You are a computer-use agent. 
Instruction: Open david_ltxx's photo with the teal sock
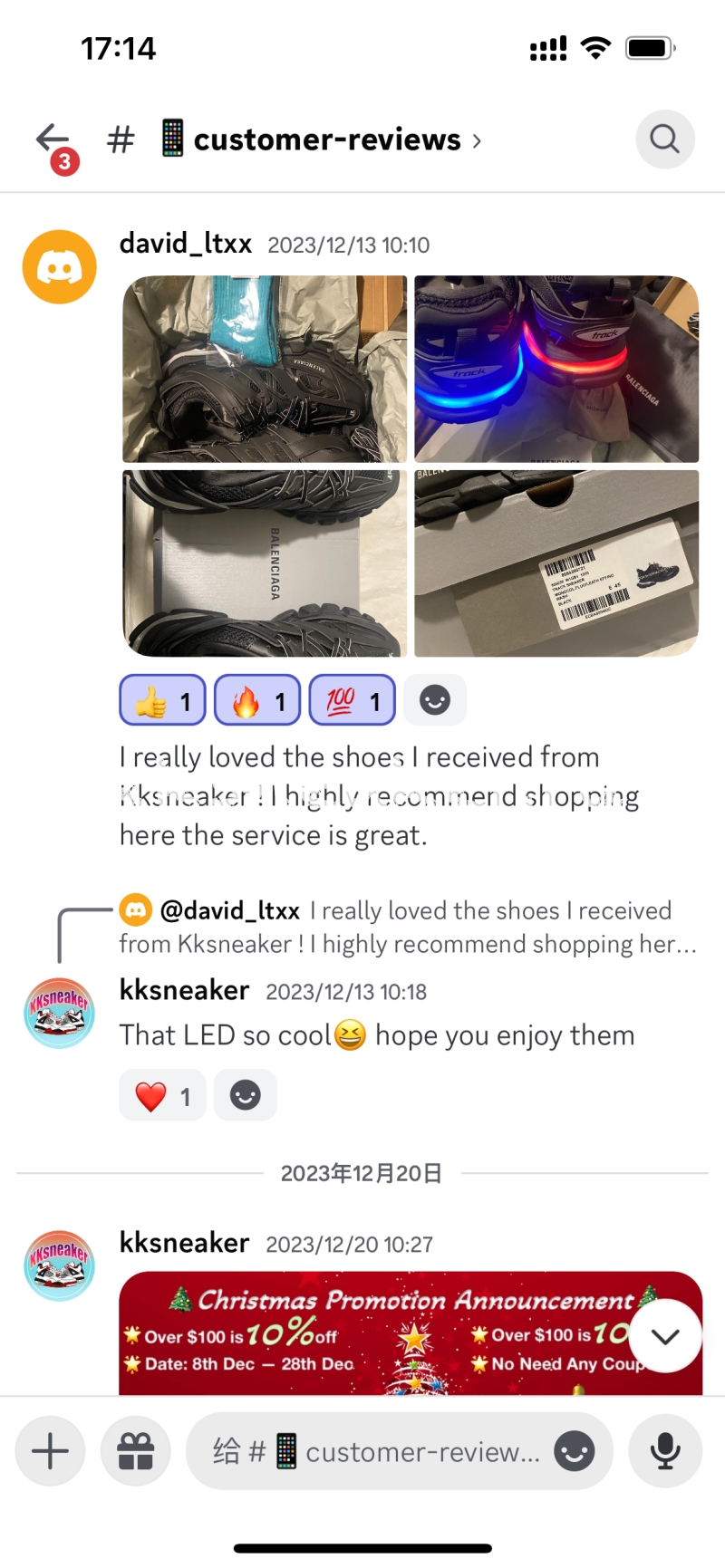265,369
